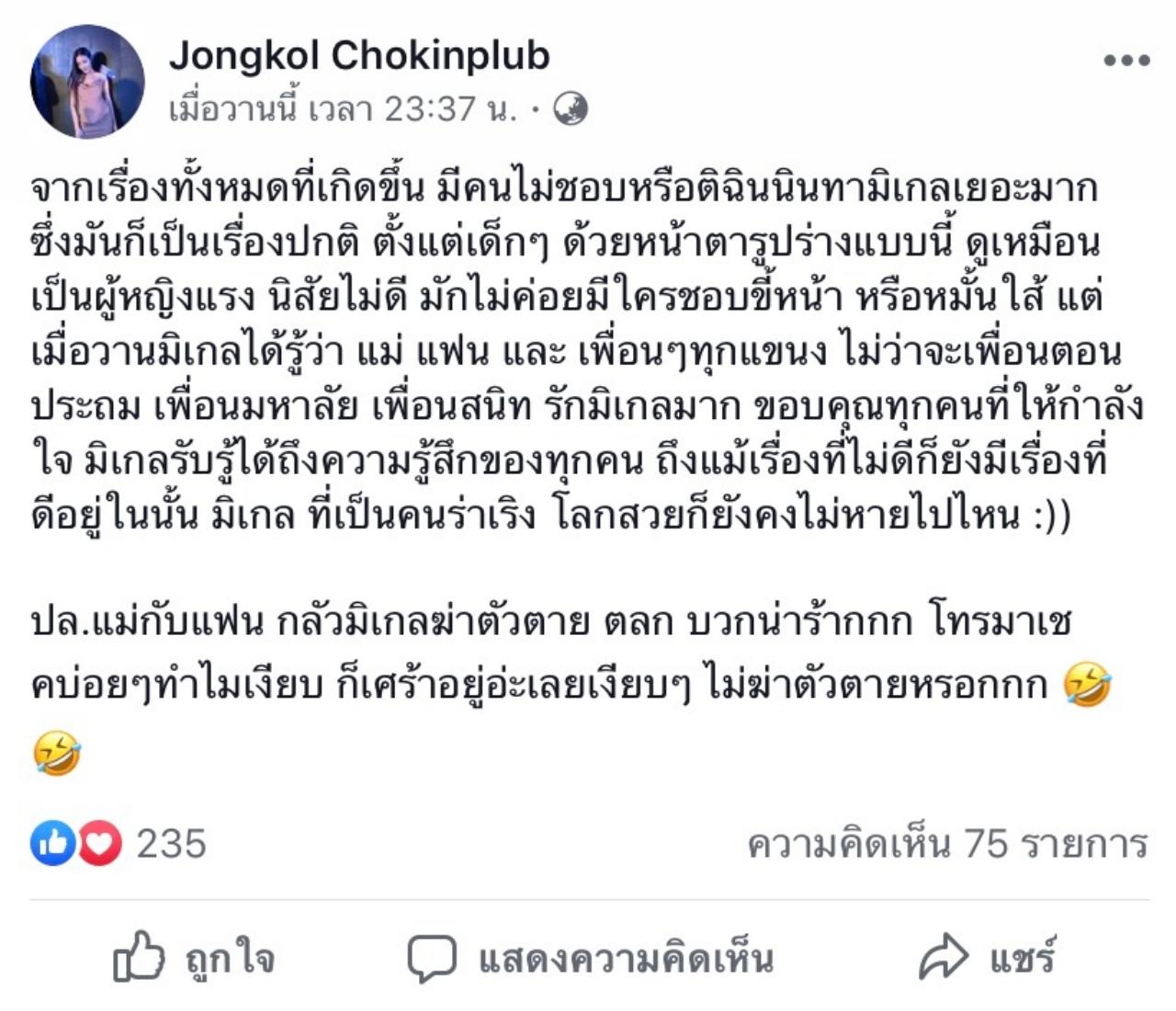Open the 75 comments (ความคิดเห็น)

(947, 843)
